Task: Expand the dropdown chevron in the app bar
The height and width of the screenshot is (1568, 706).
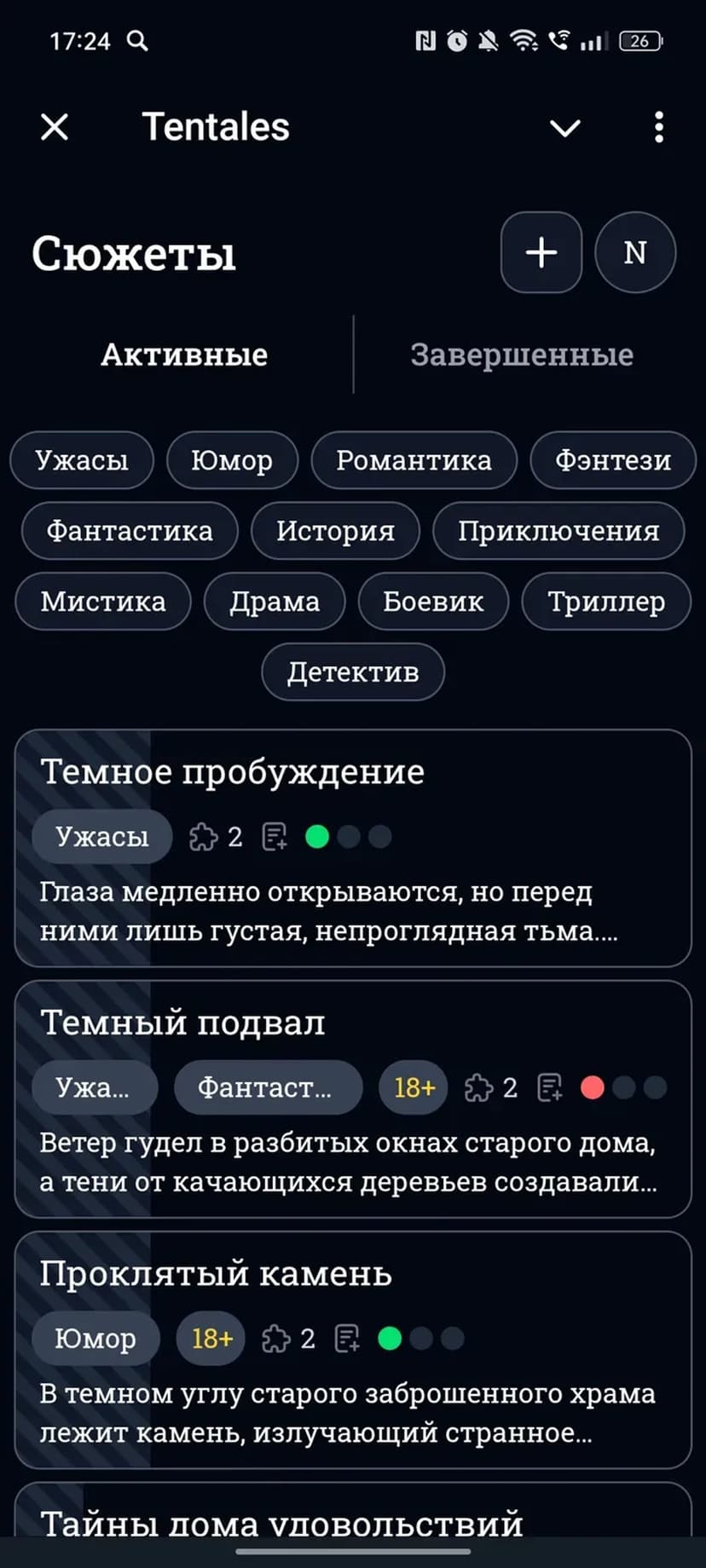Action: [564, 128]
